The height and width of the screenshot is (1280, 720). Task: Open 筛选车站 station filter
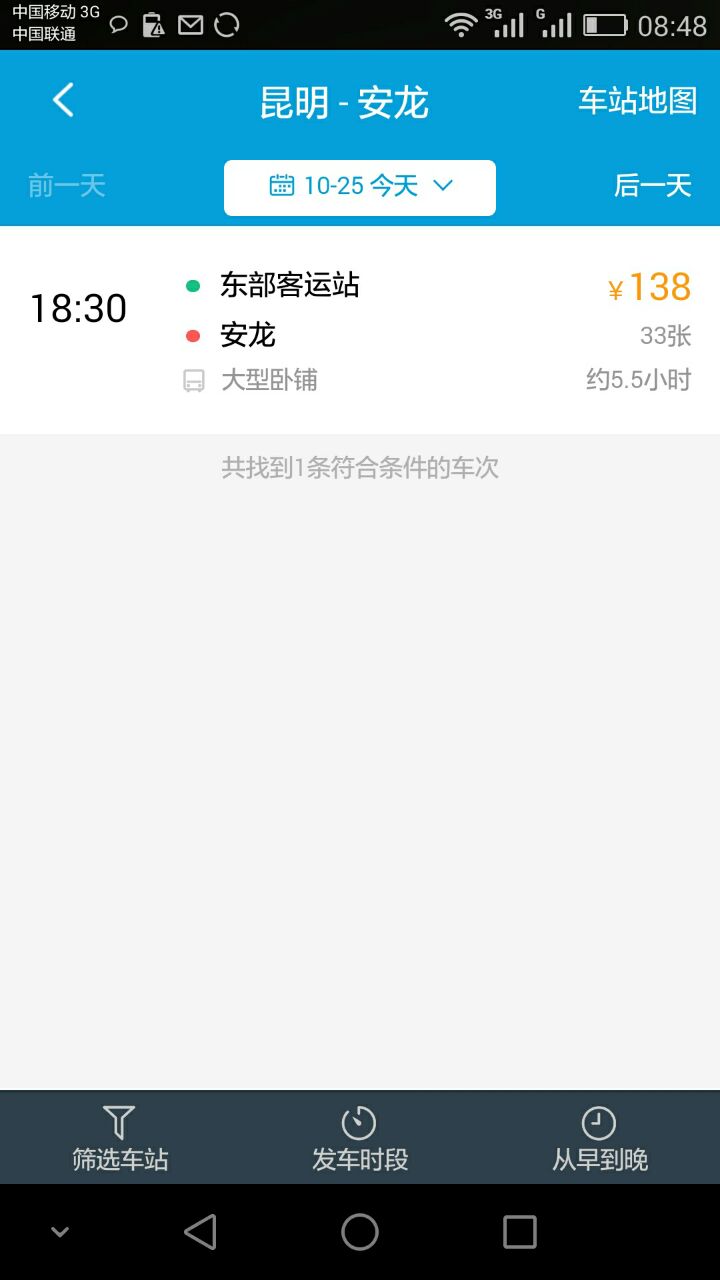[x=120, y=1138]
